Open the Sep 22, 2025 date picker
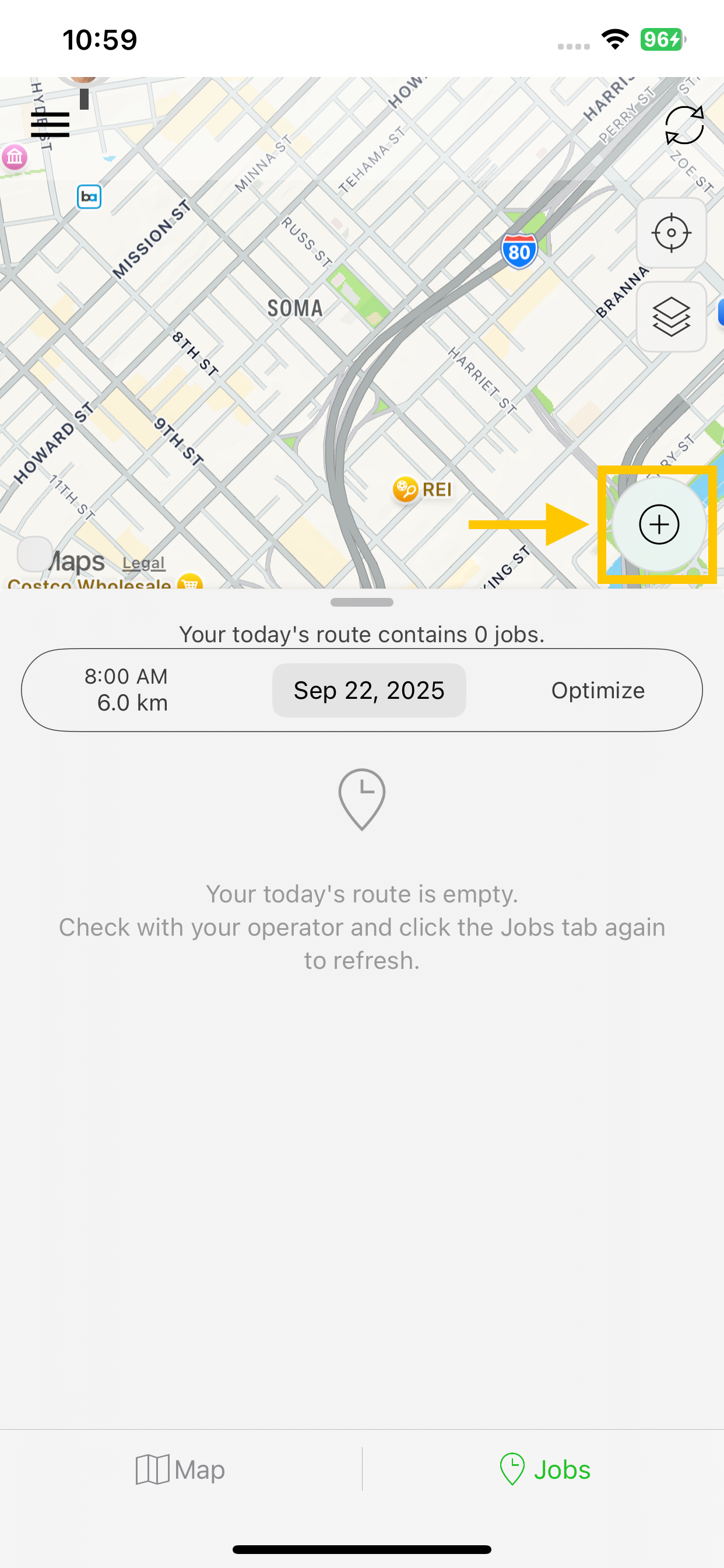This screenshot has height=1568, width=724. pyautogui.click(x=368, y=690)
